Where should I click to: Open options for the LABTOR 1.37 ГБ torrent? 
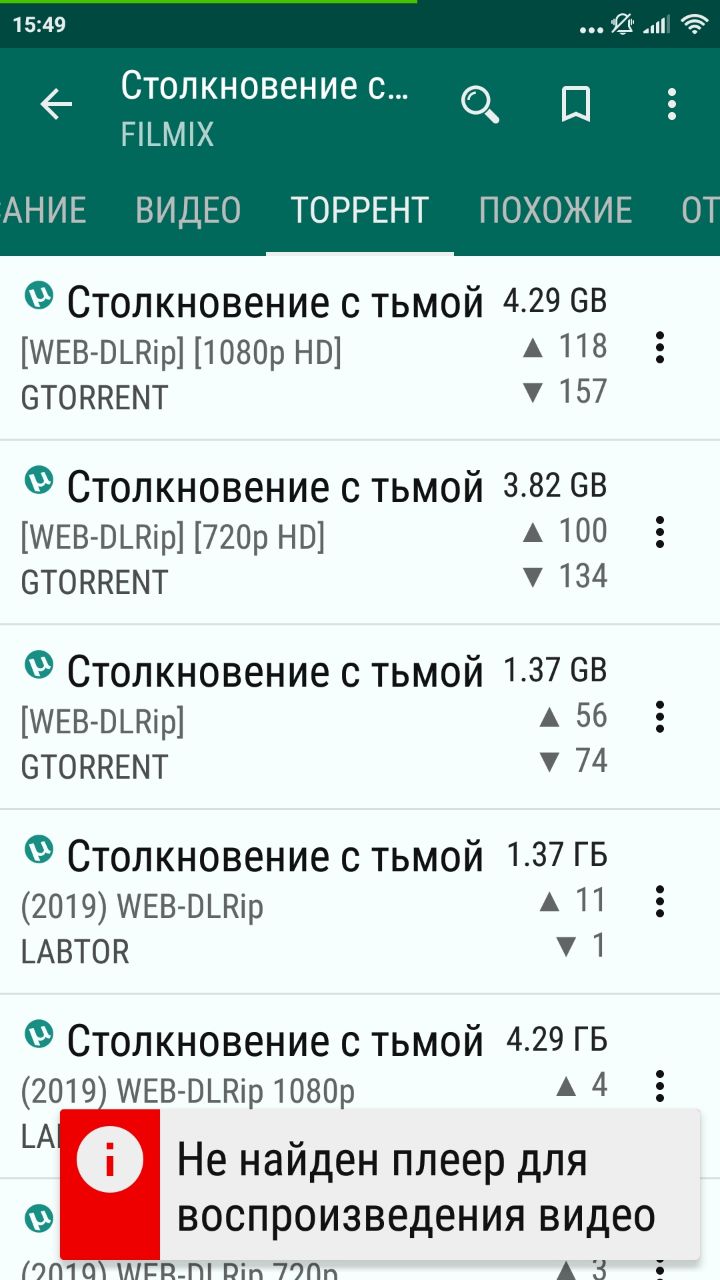(659, 901)
